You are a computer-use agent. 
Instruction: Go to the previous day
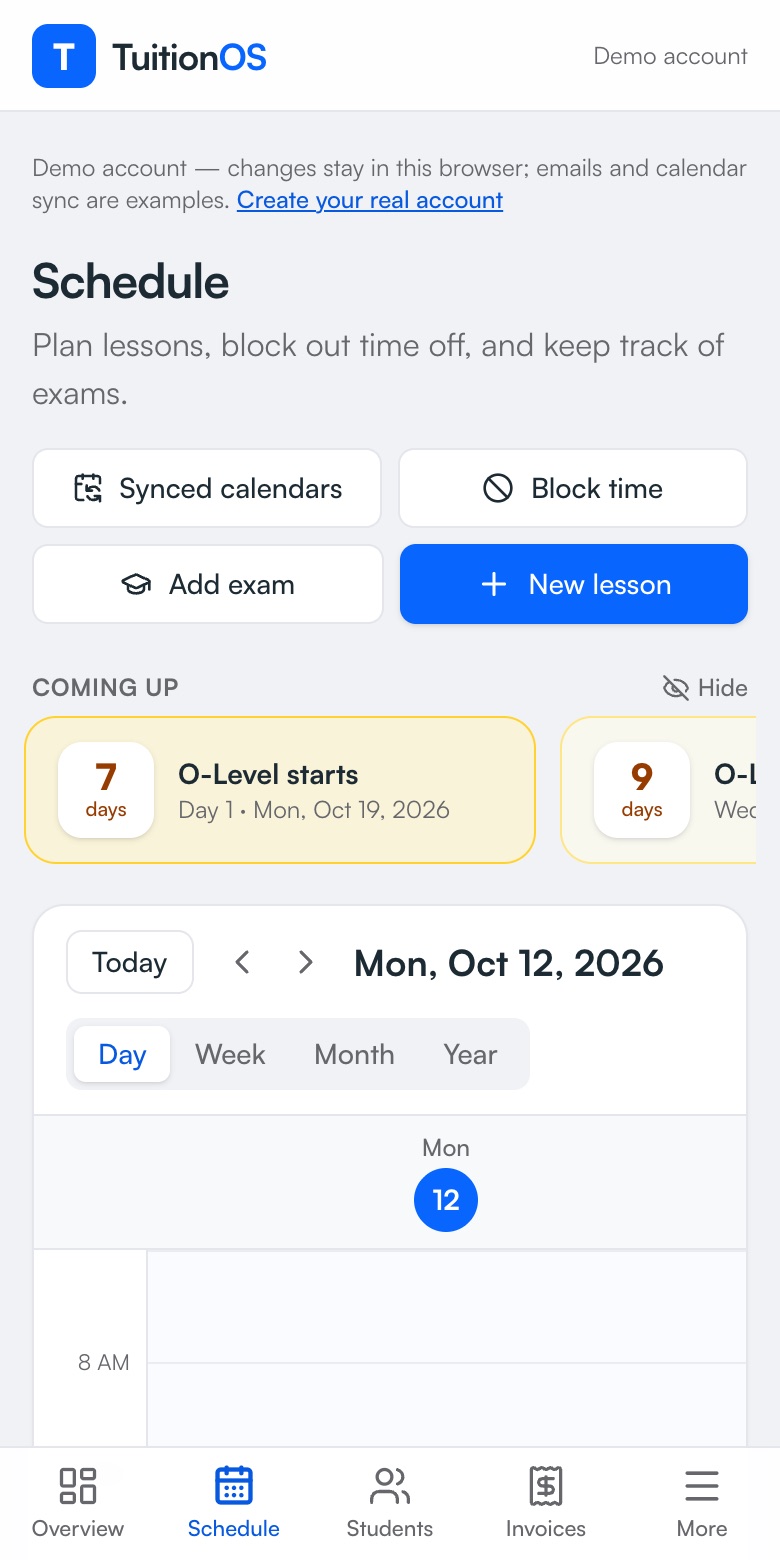242,962
